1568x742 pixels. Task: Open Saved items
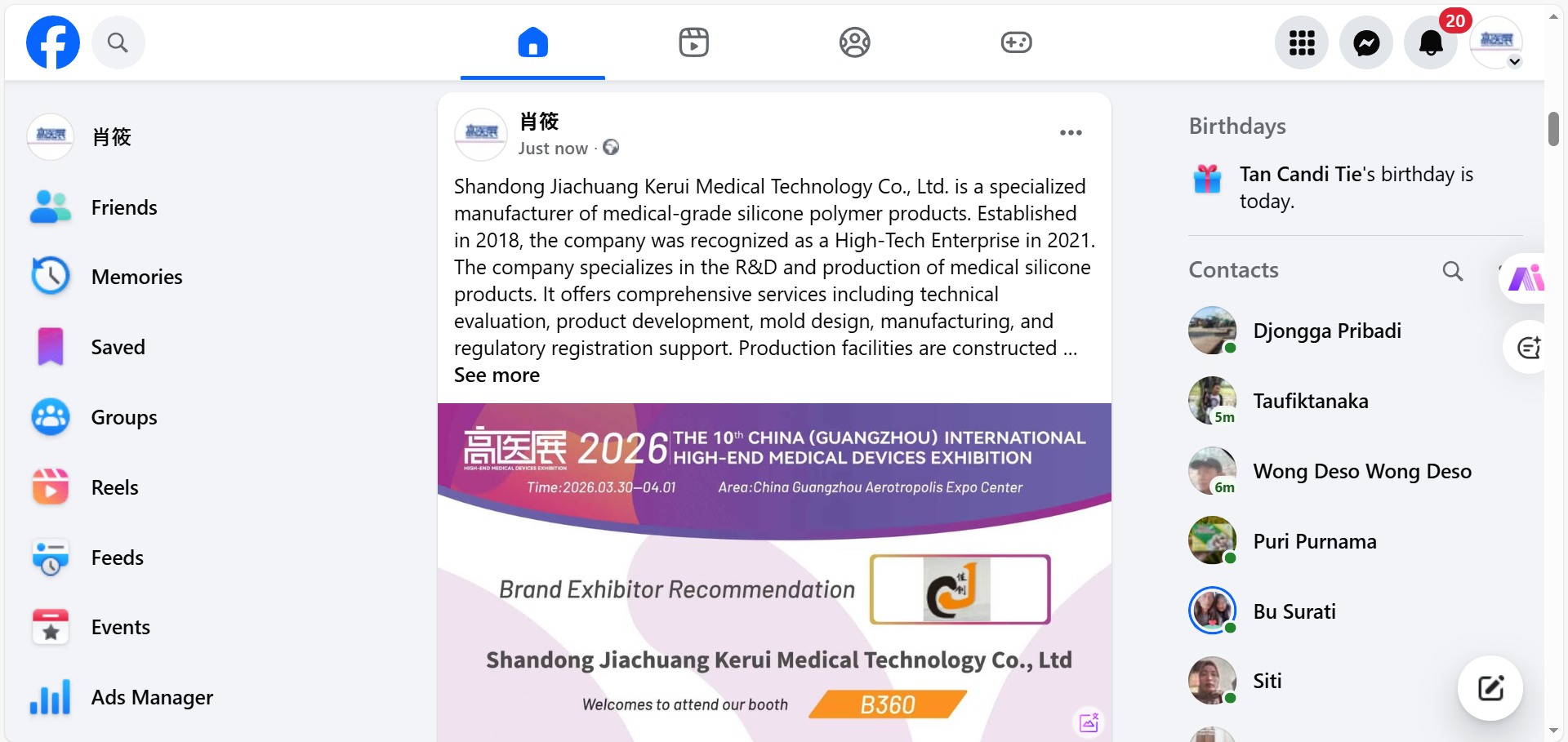[x=118, y=348]
